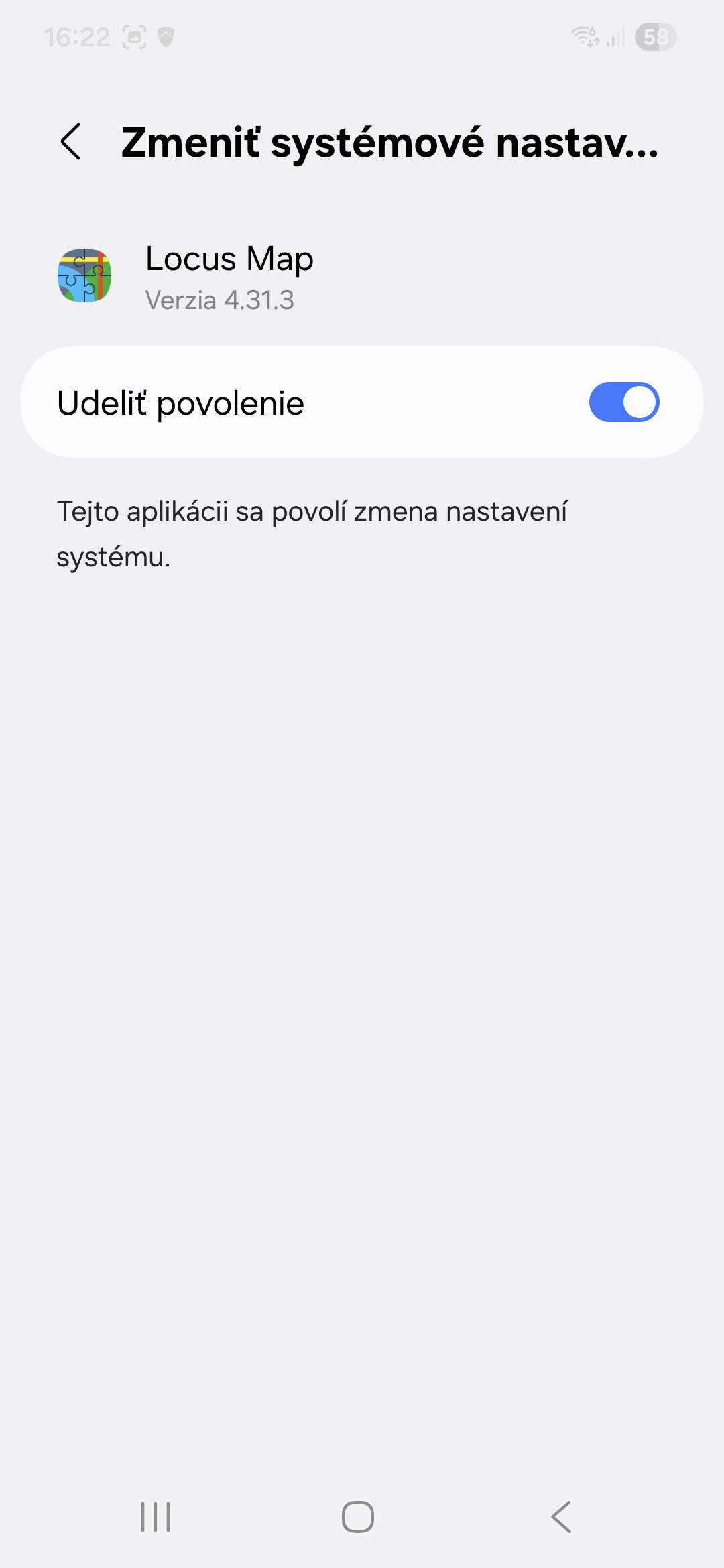The image size is (724, 1568).
Task: Open recent apps from navigation bar
Action: (x=156, y=1516)
